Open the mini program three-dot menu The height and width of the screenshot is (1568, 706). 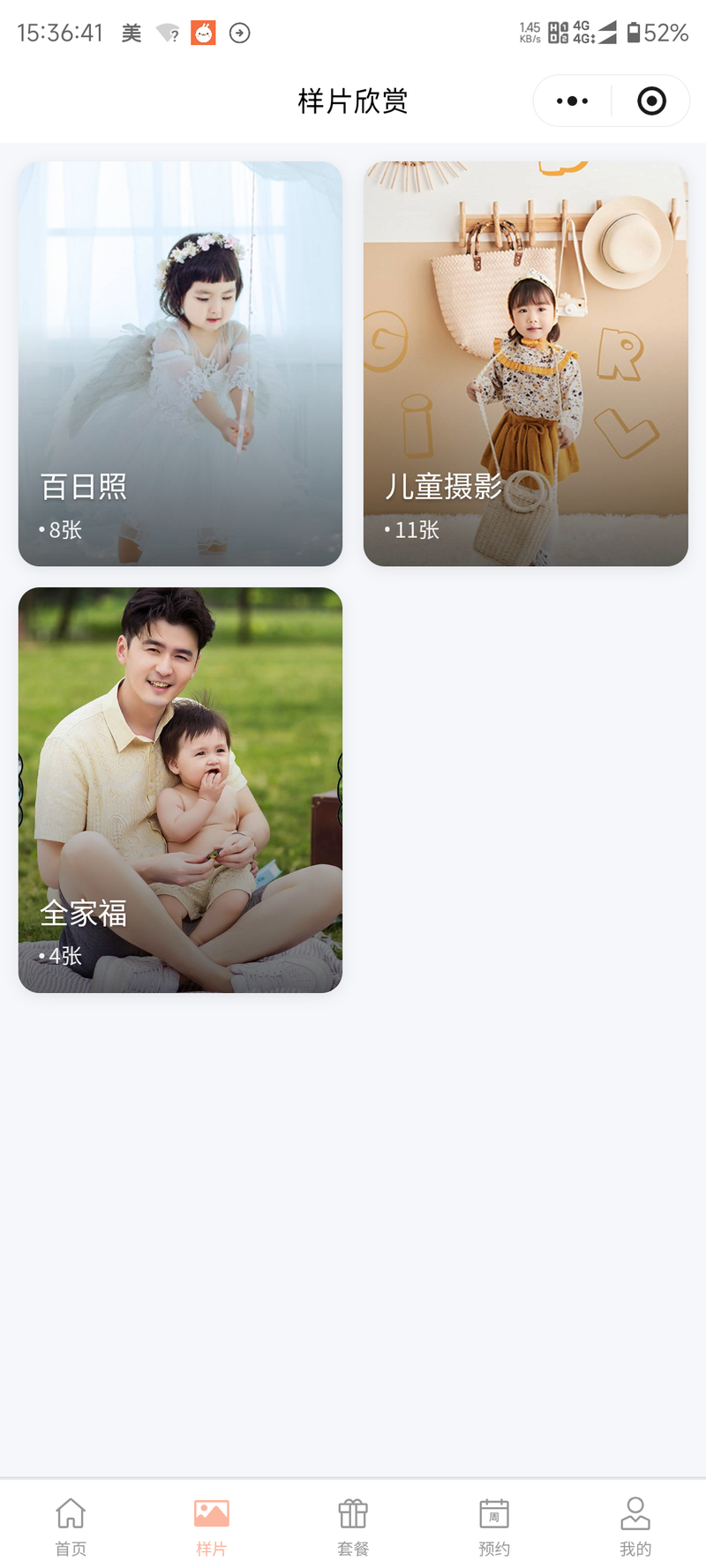point(572,101)
